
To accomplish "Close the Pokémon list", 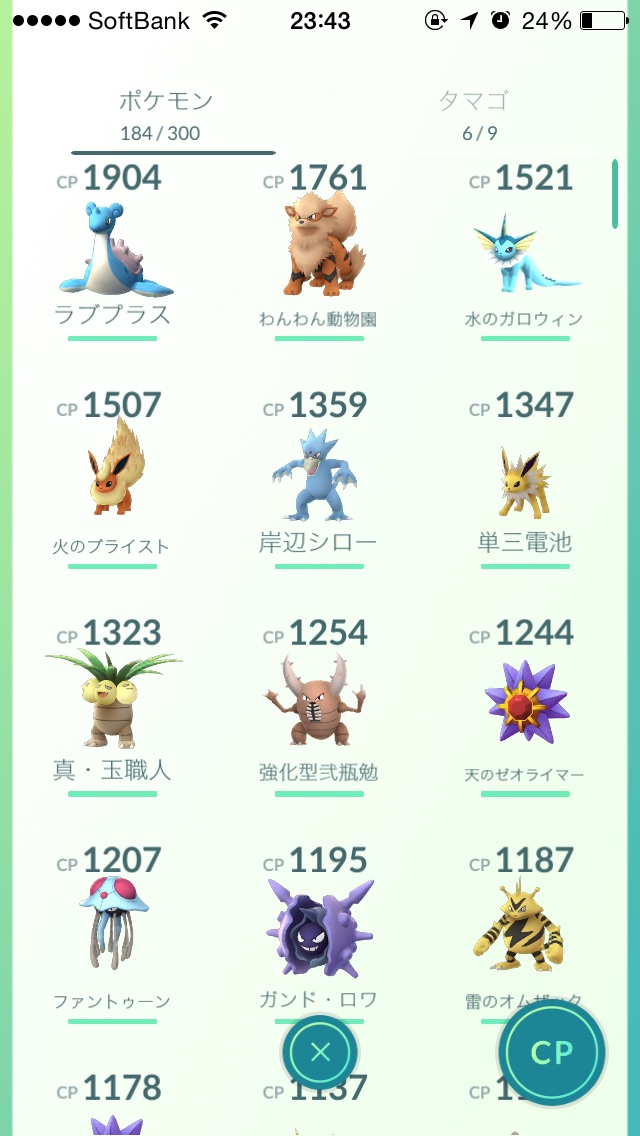I will (320, 1052).
